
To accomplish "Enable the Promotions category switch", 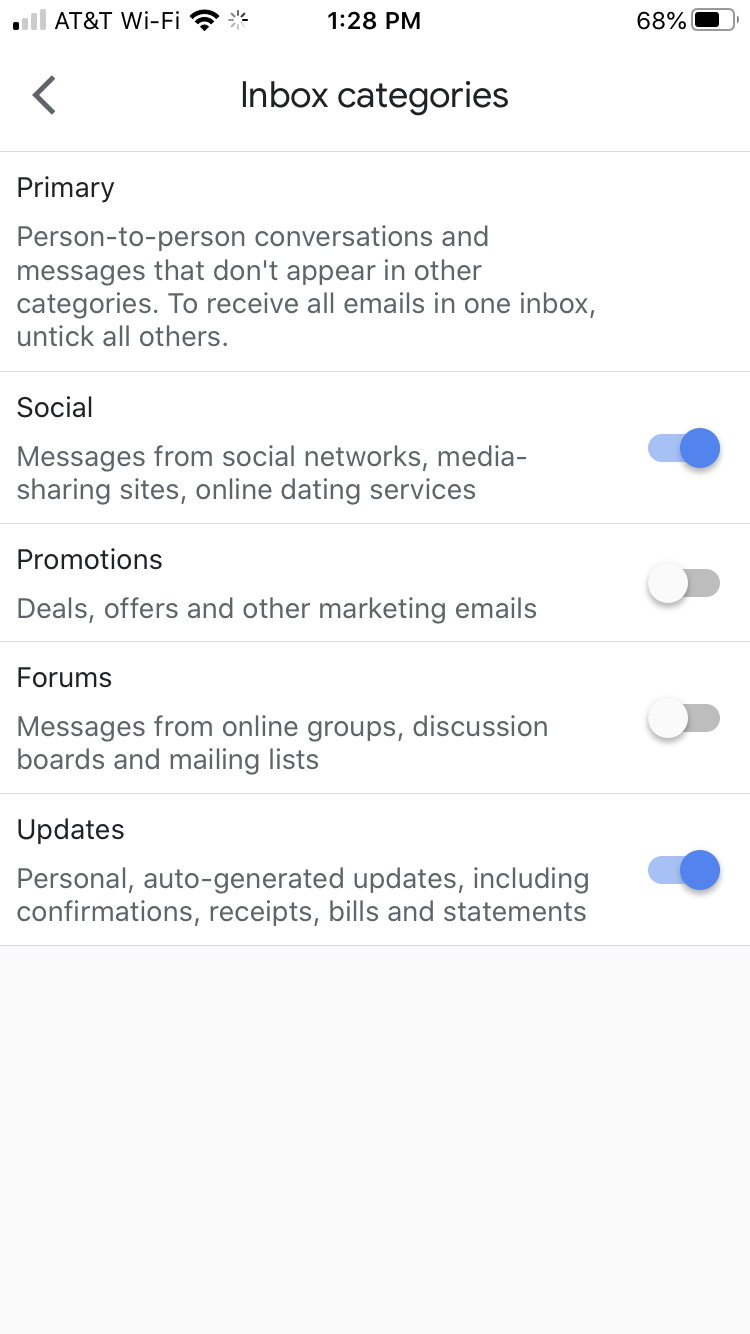I will (x=684, y=583).
